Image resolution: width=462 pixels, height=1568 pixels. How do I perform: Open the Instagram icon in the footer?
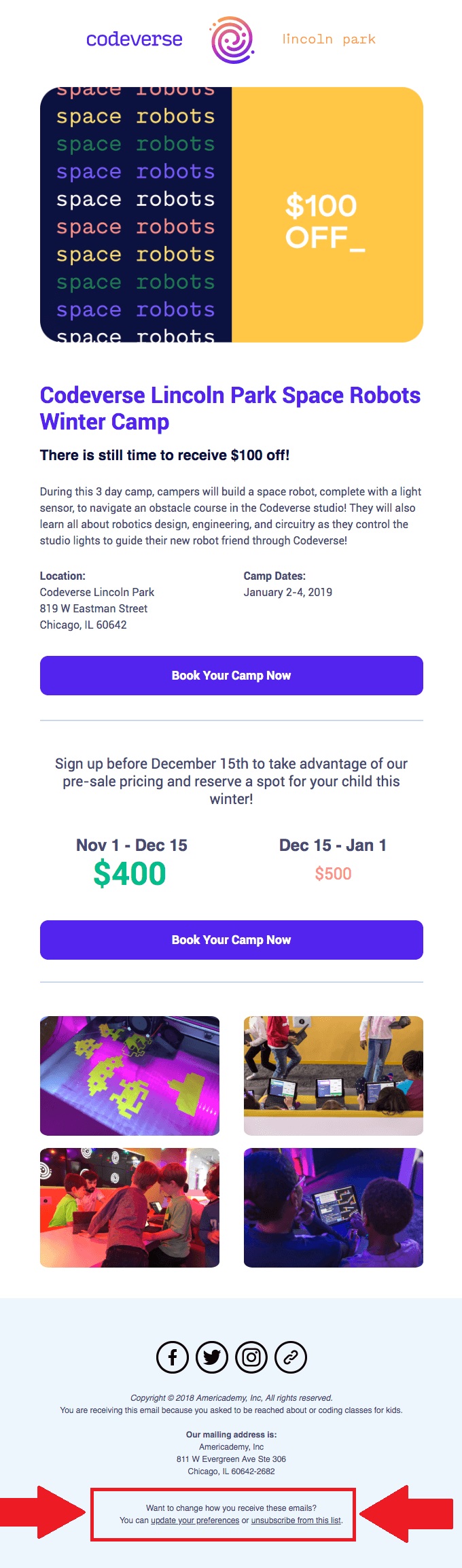coord(251,1357)
